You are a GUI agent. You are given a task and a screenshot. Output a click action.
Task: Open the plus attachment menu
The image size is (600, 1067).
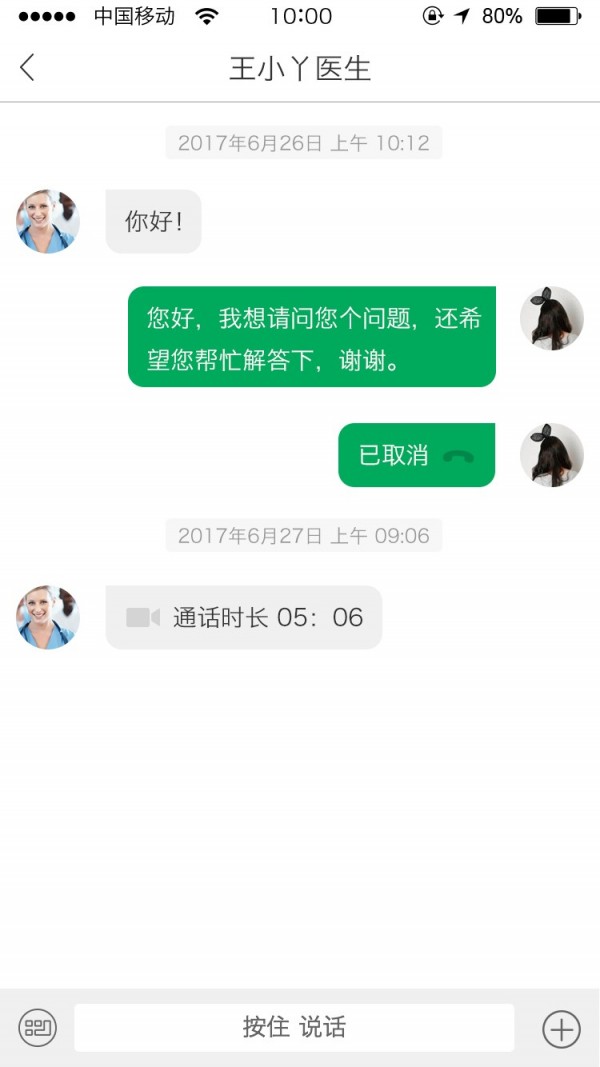(x=560, y=1028)
